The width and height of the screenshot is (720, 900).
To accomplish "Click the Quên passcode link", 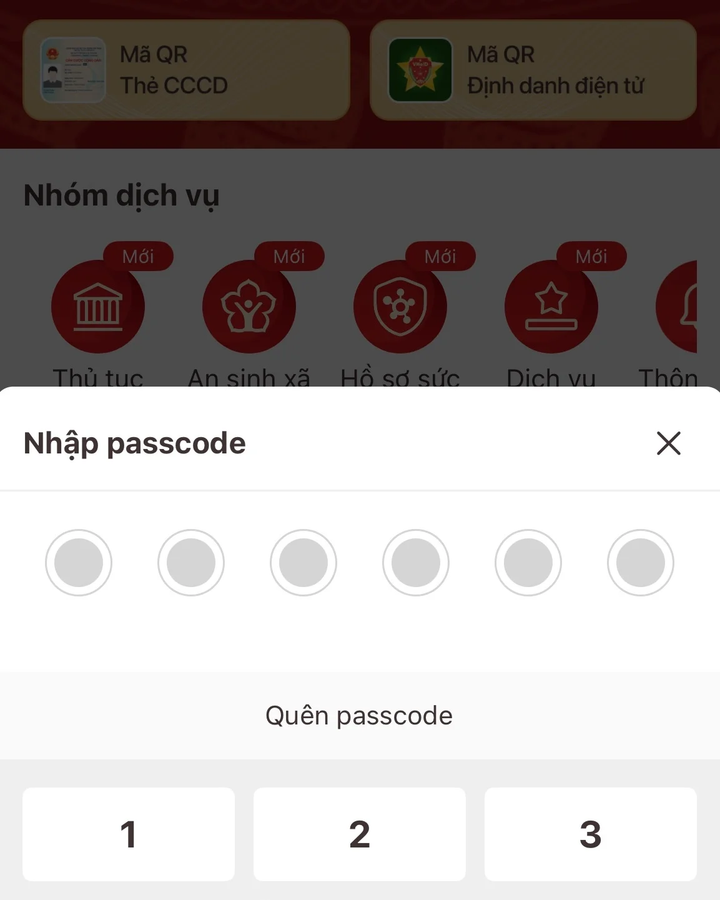I will [359, 715].
